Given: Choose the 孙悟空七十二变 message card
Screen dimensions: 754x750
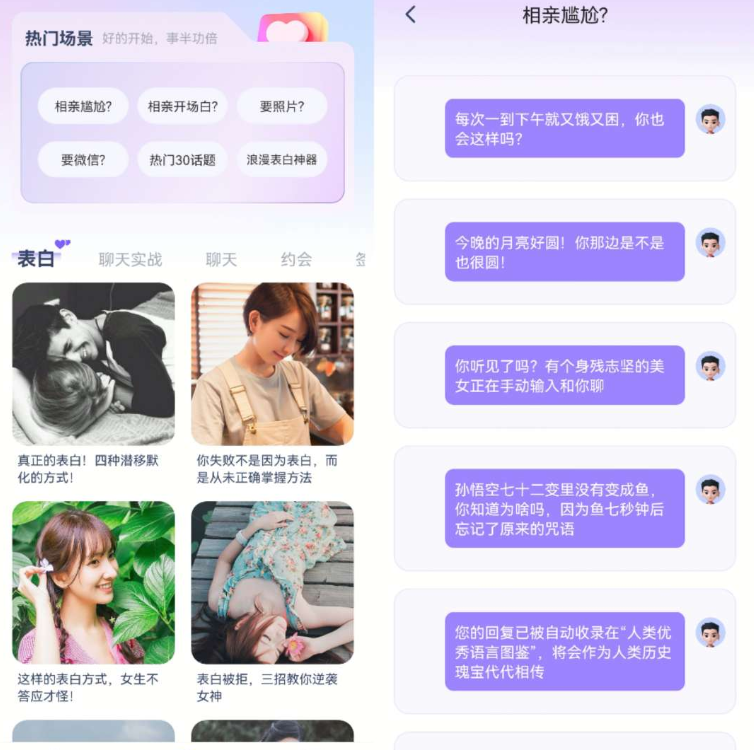Looking at the screenshot, I should (x=564, y=508).
